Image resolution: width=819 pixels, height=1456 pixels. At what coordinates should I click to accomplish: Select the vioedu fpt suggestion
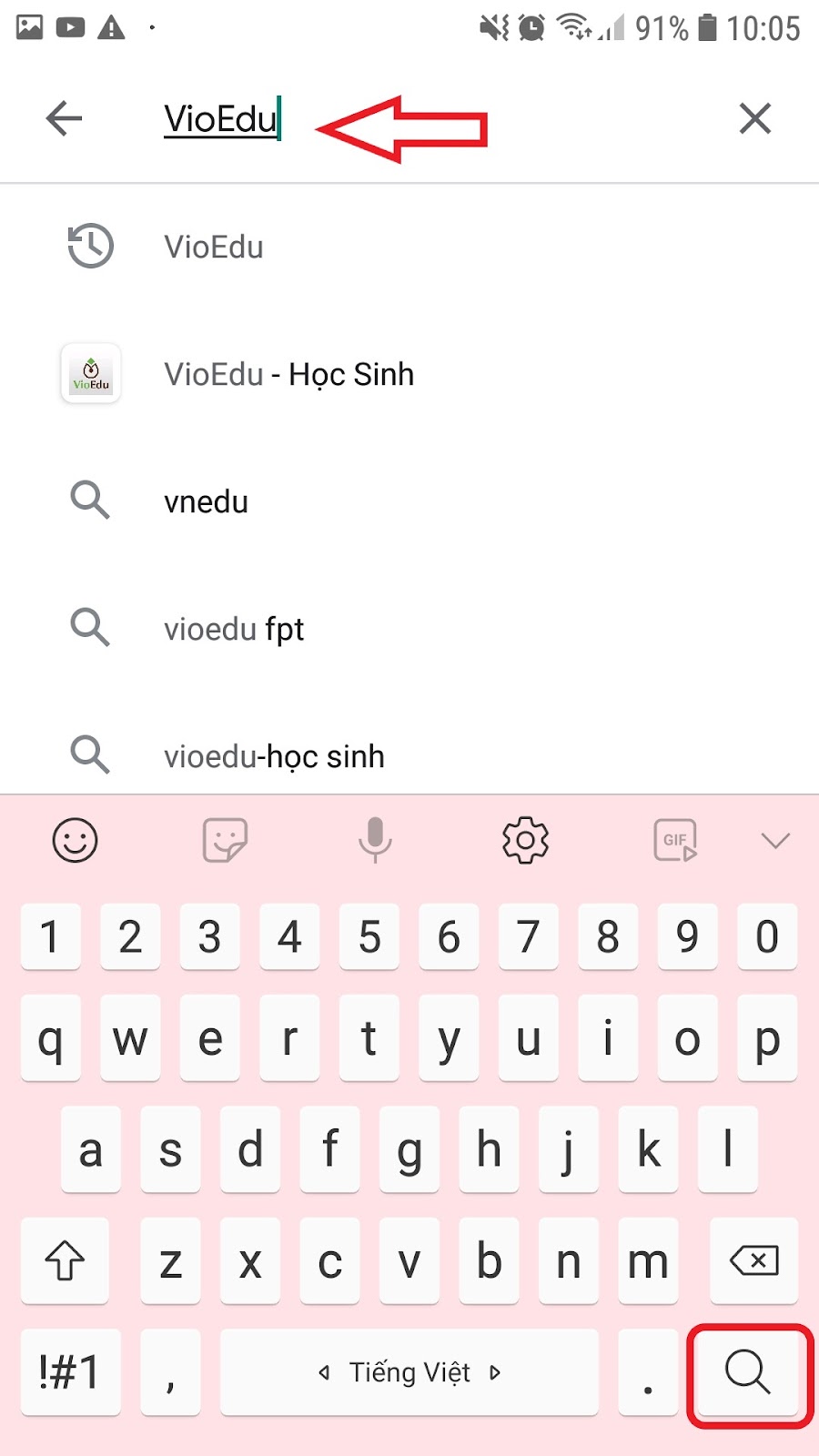click(409, 629)
